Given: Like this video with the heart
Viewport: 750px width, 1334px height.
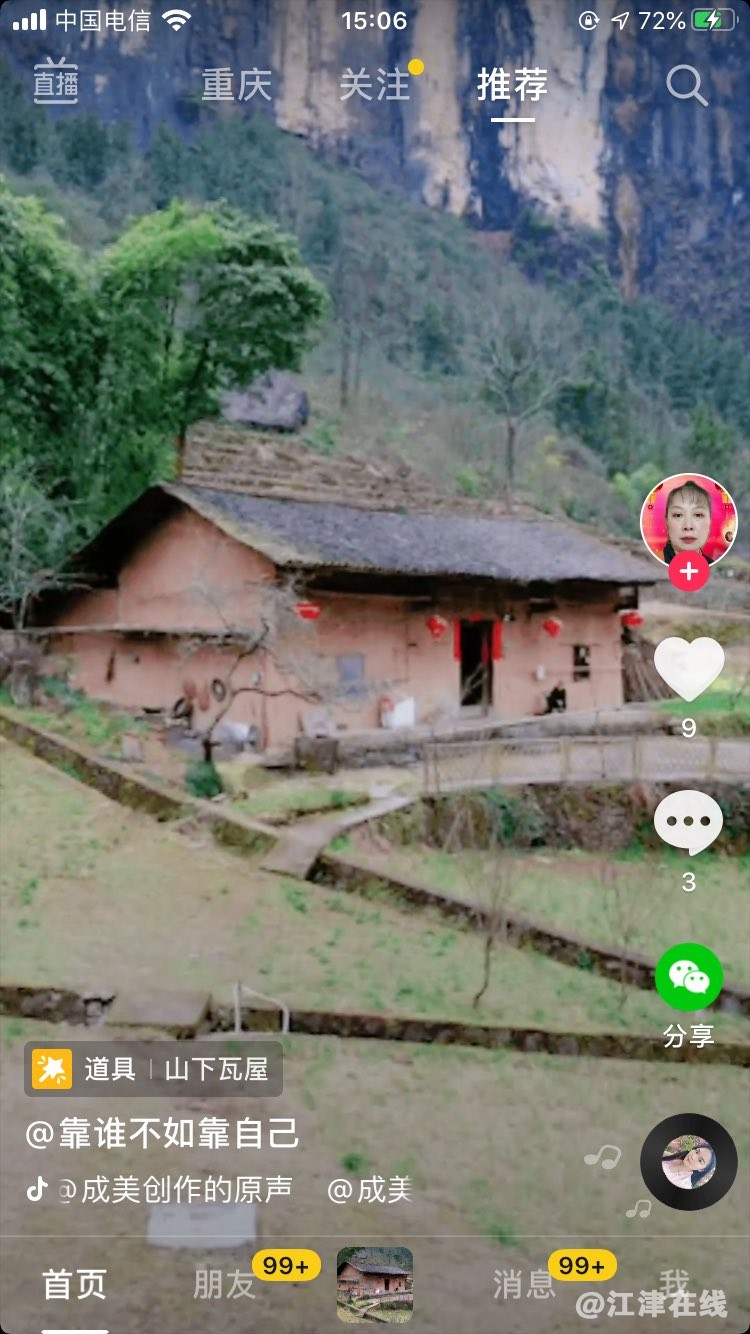Looking at the screenshot, I should point(688,668).
